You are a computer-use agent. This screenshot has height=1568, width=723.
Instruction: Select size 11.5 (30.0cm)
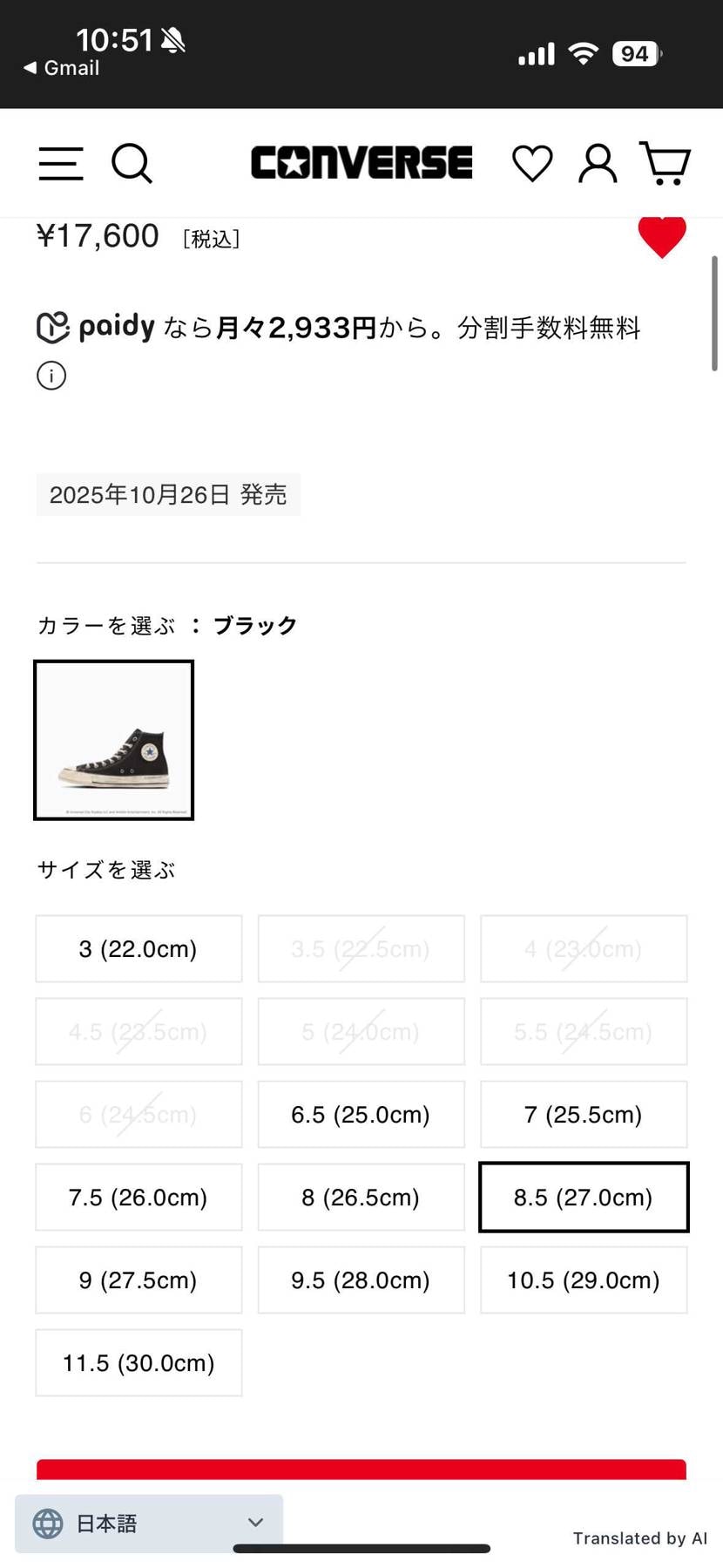(138, 1362)
